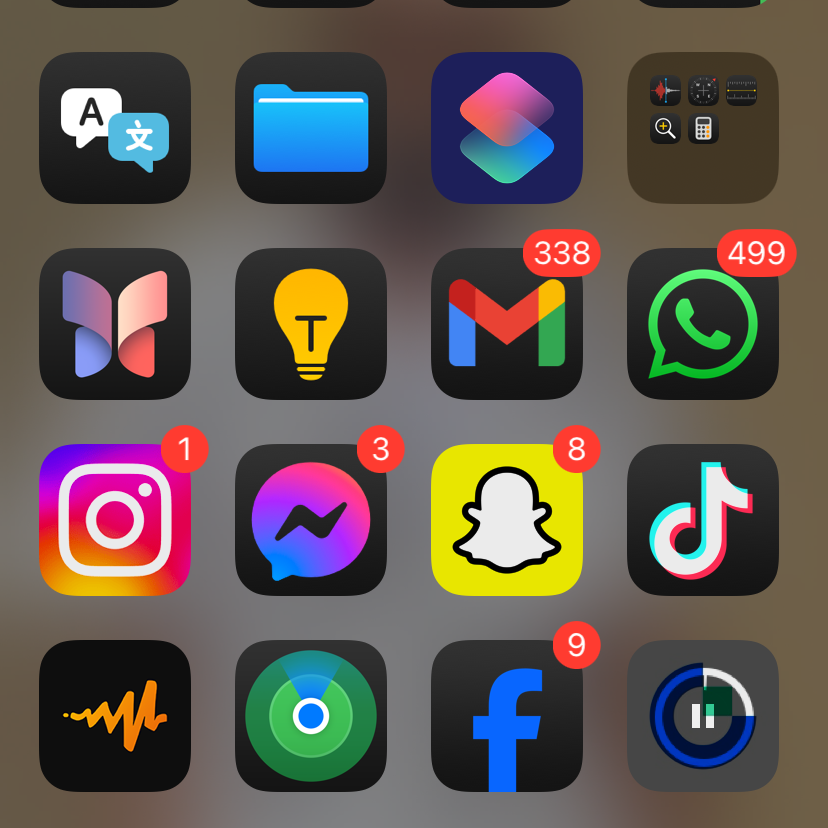Open WhatsApp with 499 notifications
Screen dimensions: 828x828
(x=703, y=324)
